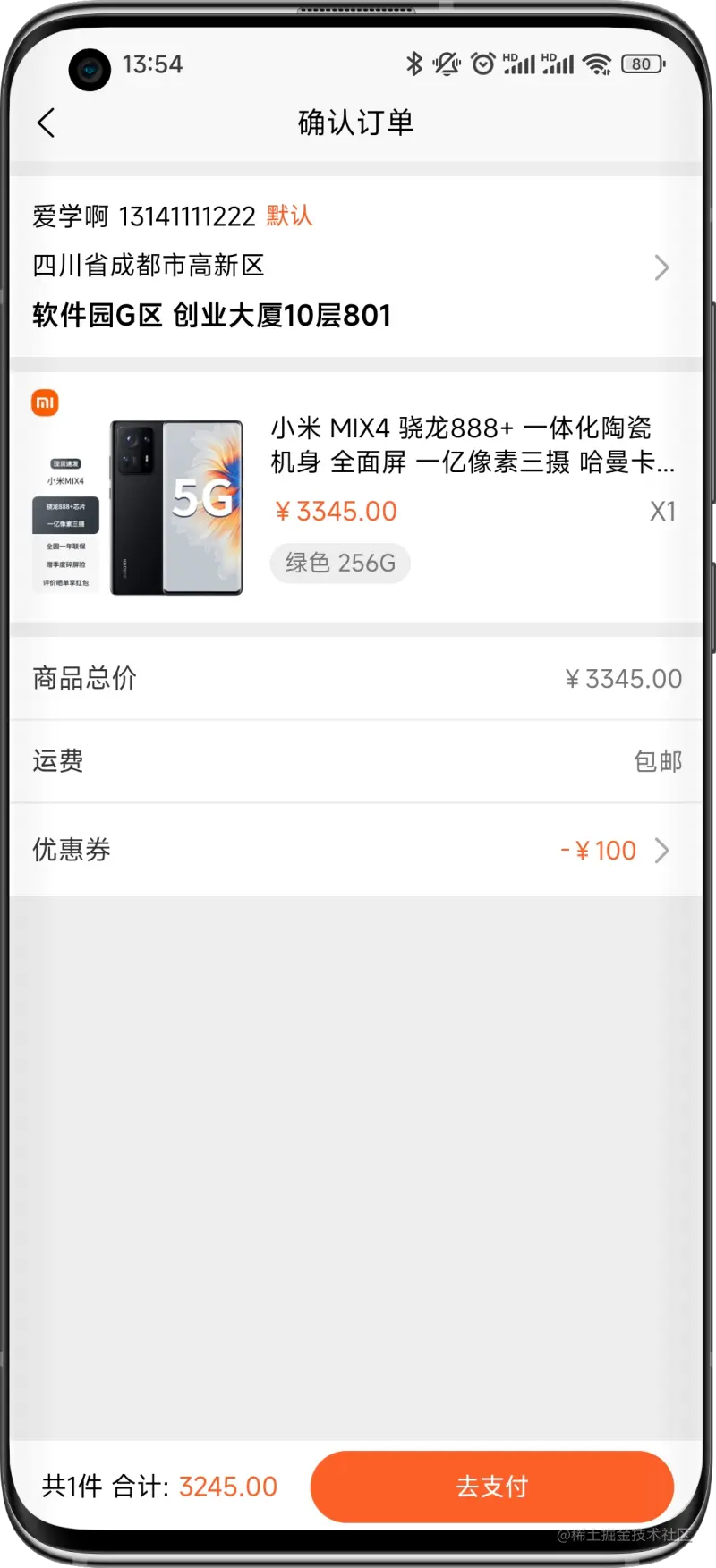
Task: Tap 去支付 to pay for the order
Action: pos(491,1486)
